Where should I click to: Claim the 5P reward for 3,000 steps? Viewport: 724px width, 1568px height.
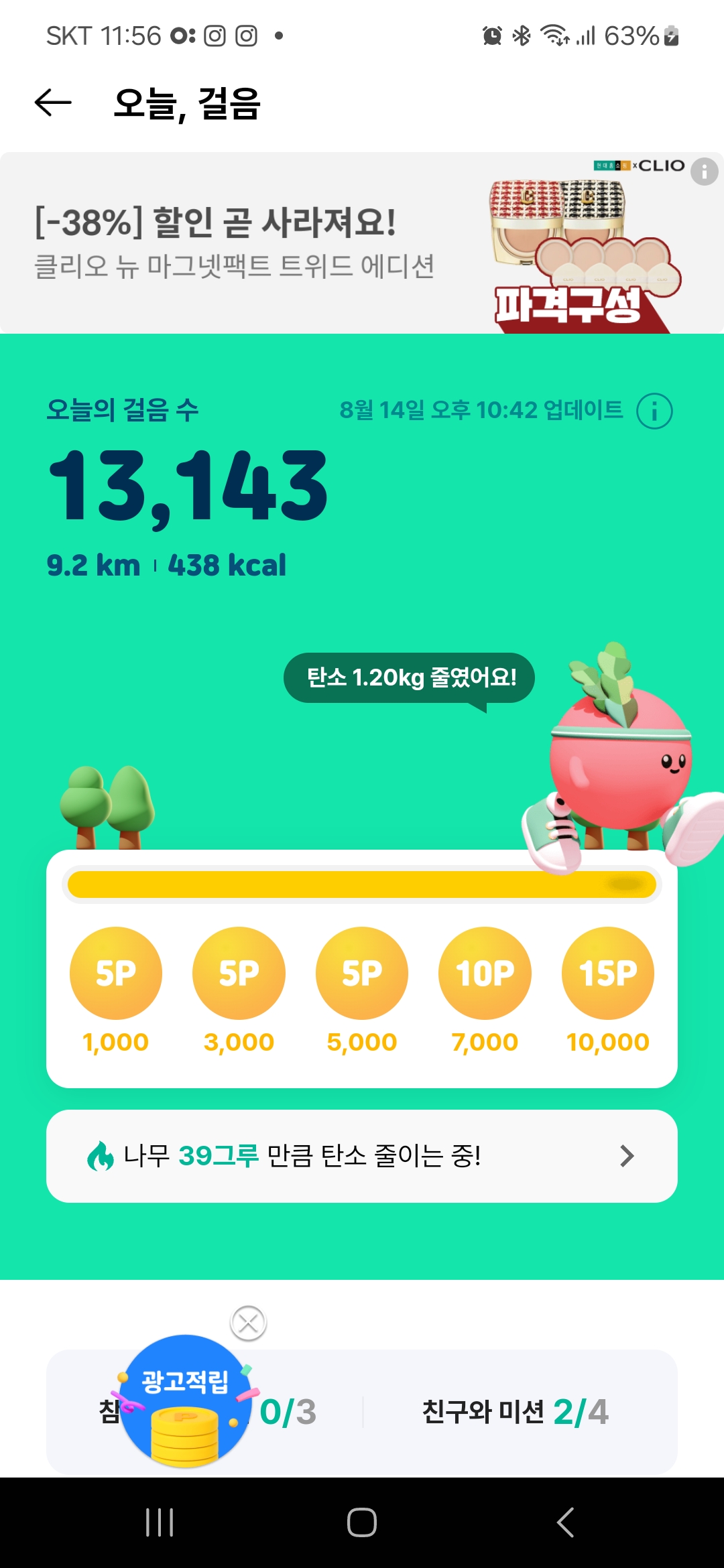(239, 973)
